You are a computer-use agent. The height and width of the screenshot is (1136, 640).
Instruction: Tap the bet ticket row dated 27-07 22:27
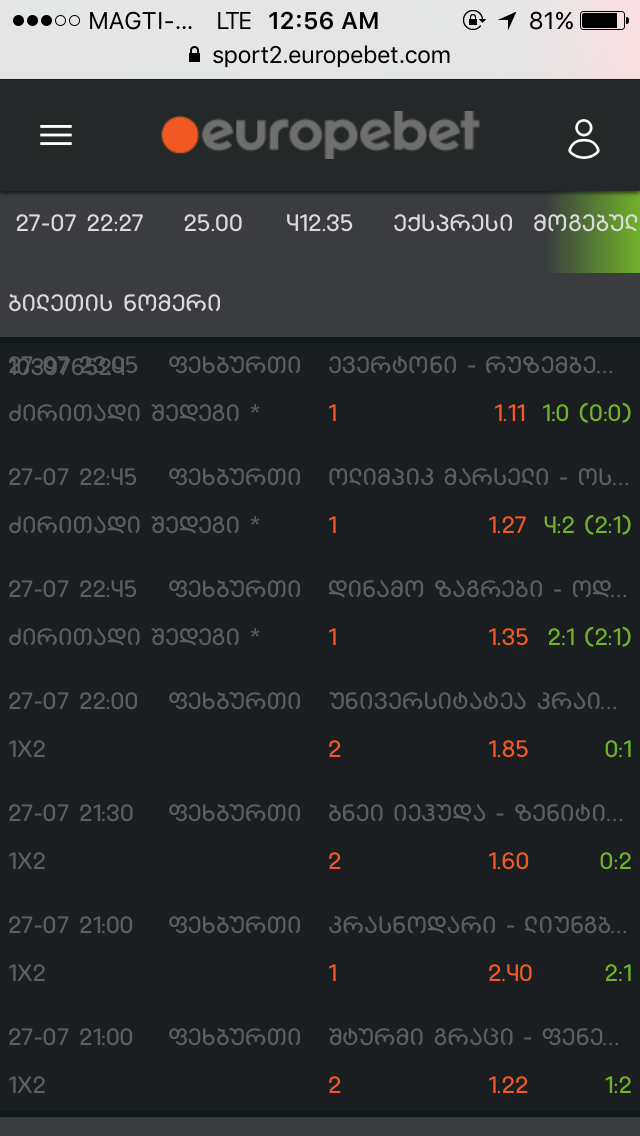tap(300, 223)
